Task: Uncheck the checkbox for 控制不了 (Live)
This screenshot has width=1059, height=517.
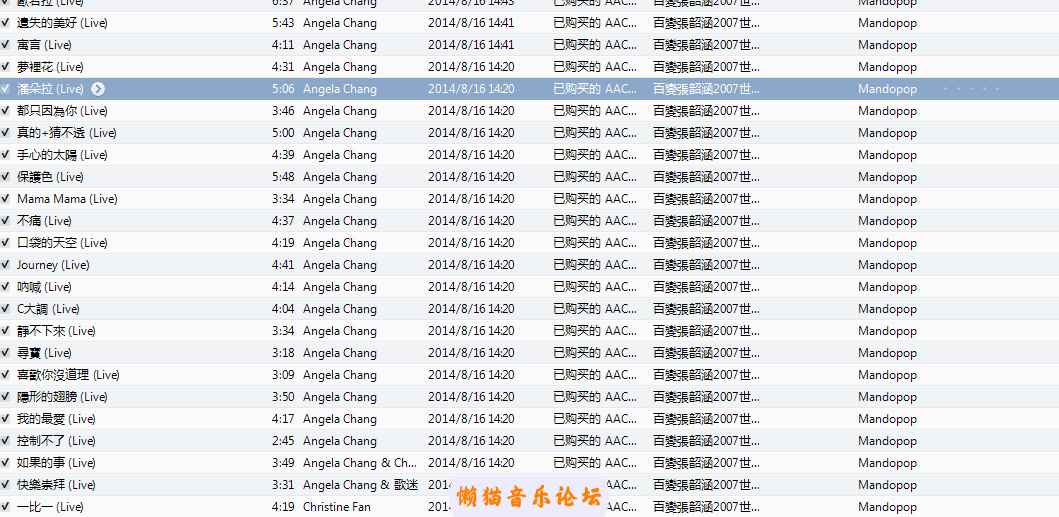Action: [x=6, y=441]
